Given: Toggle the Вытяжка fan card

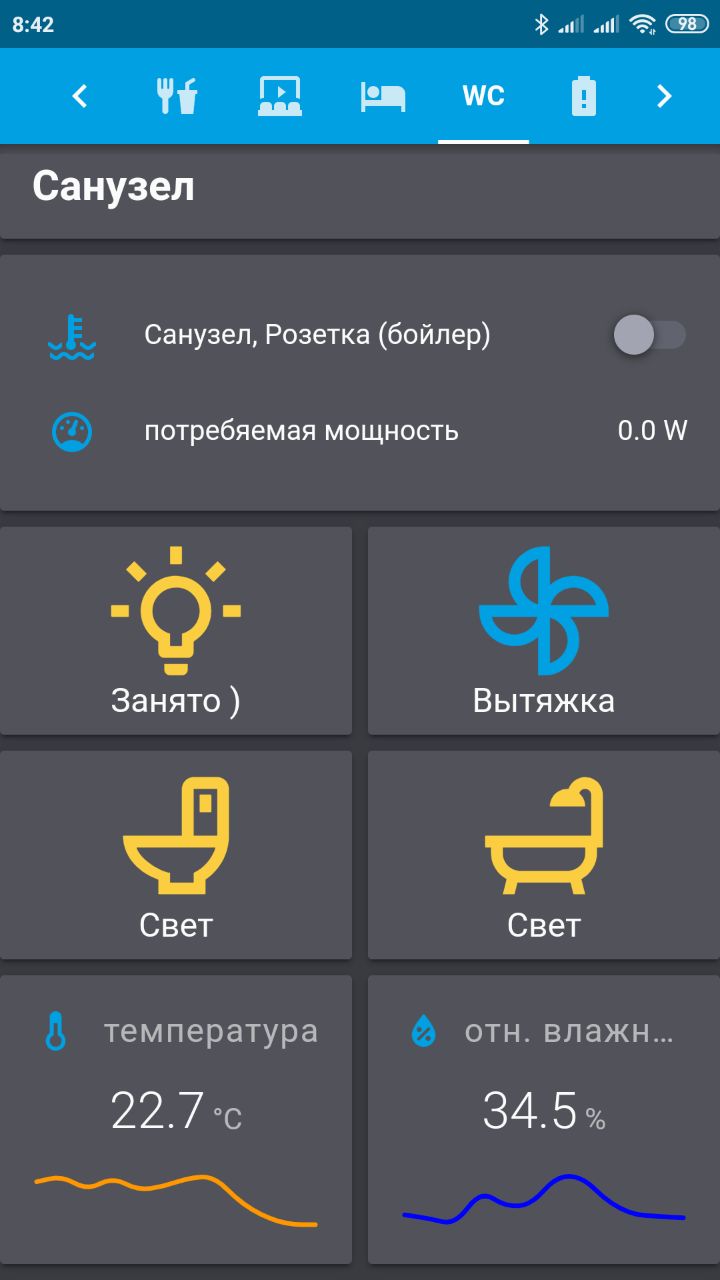Looking at the screenshot, I should point(544,631).
